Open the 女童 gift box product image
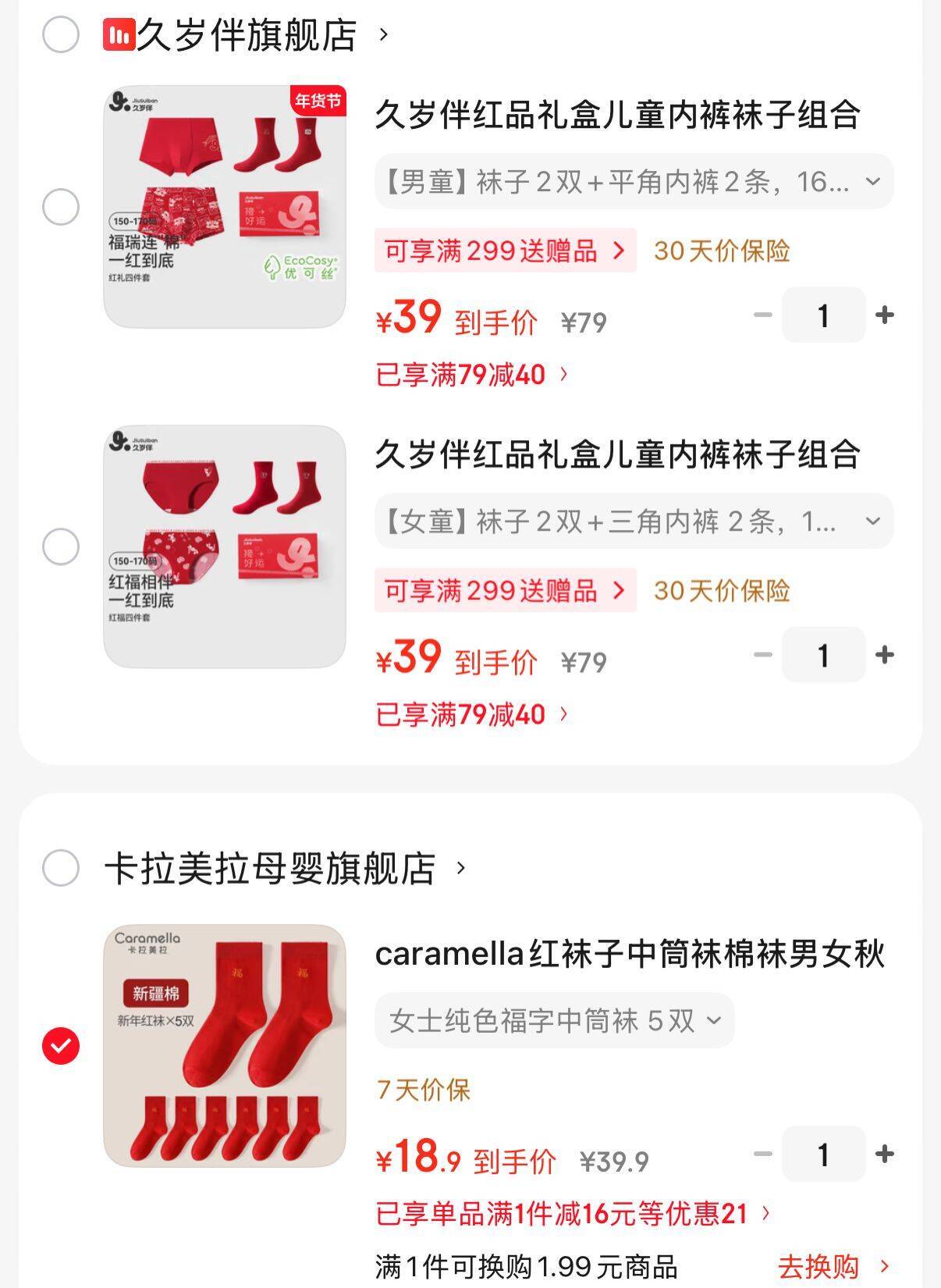 [225, 546]
